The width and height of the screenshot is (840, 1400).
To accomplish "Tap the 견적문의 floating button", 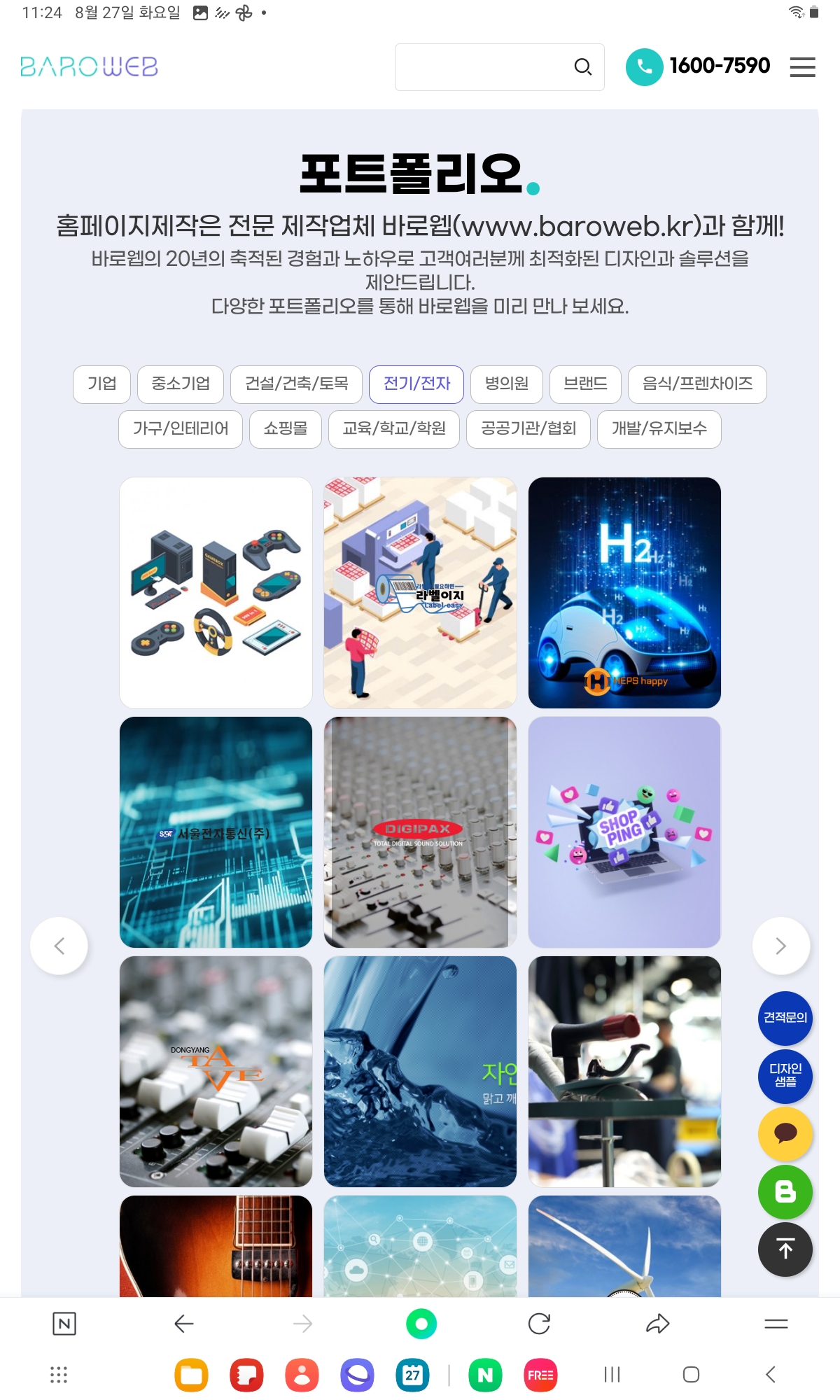I will pyautogui.click(x=785, y=1018).
